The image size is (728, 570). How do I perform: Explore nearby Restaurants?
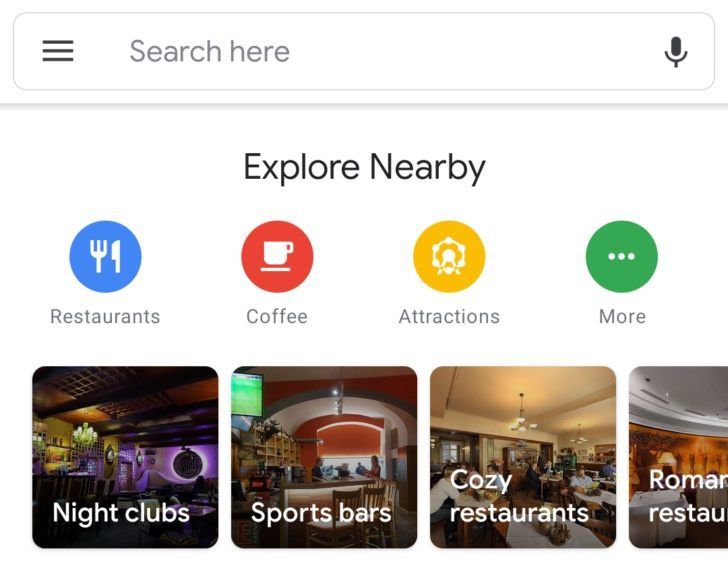point(105,257)
